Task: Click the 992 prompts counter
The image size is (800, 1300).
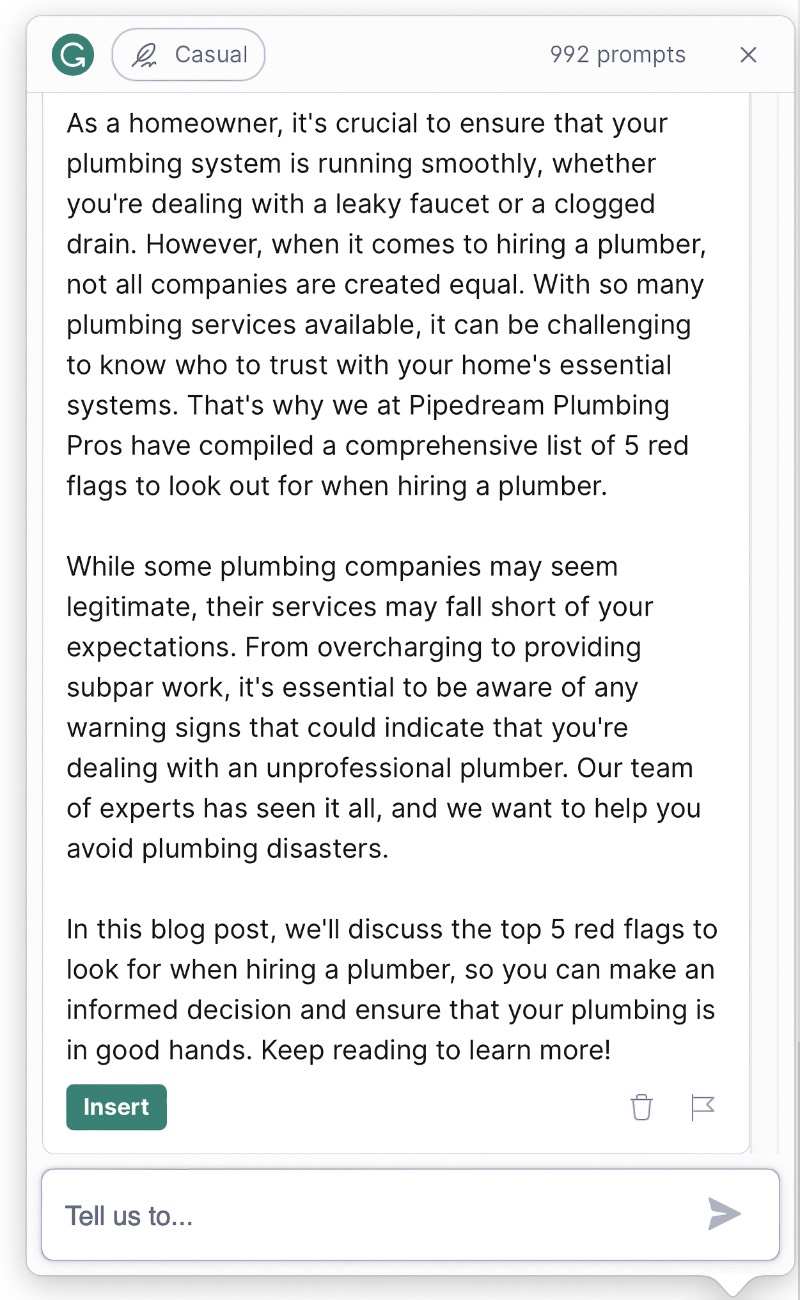Action: click(x=617, y=55)
